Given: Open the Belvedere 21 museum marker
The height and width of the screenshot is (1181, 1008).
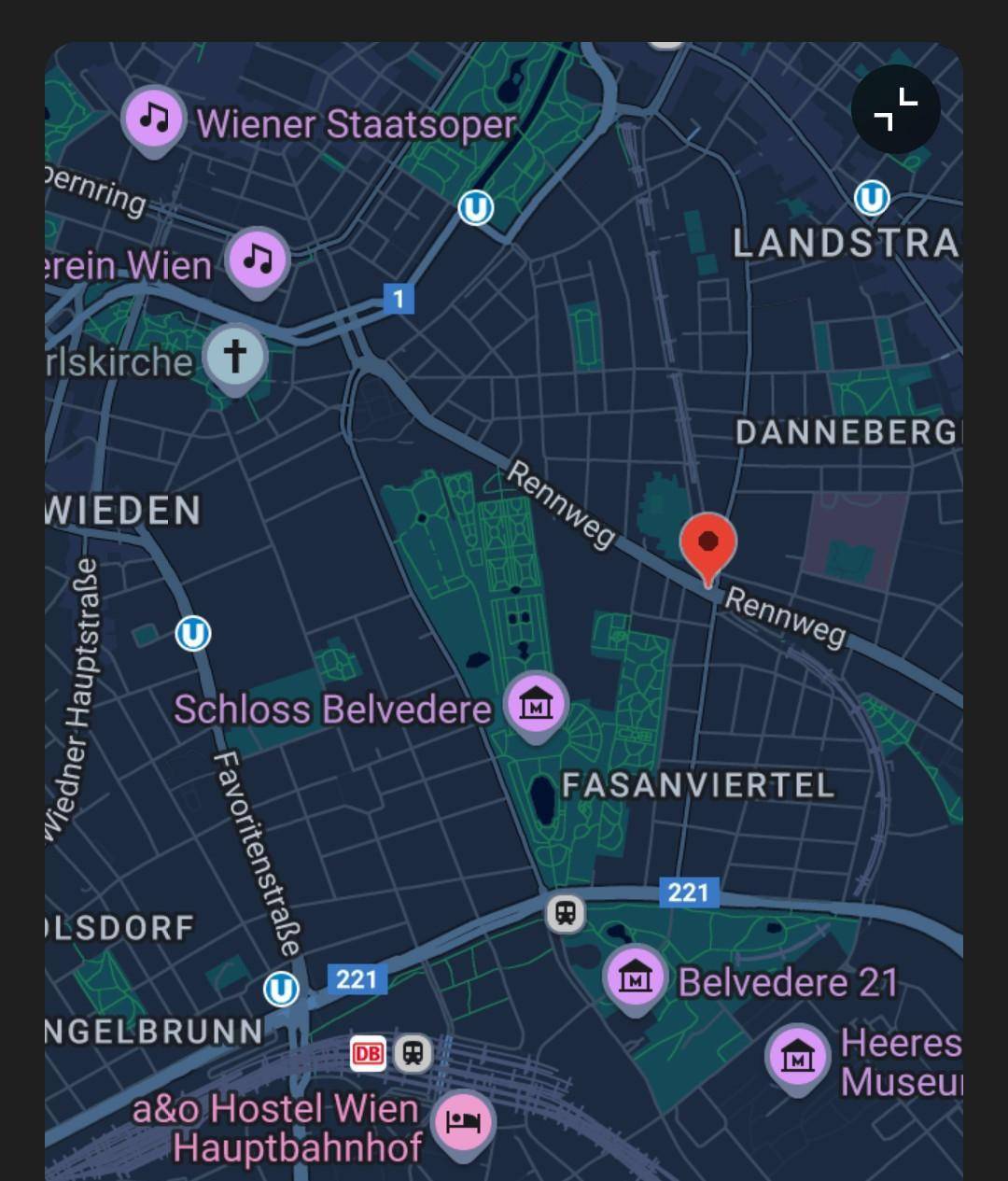Looking at the screenshot, I should [x=636, y=978].
